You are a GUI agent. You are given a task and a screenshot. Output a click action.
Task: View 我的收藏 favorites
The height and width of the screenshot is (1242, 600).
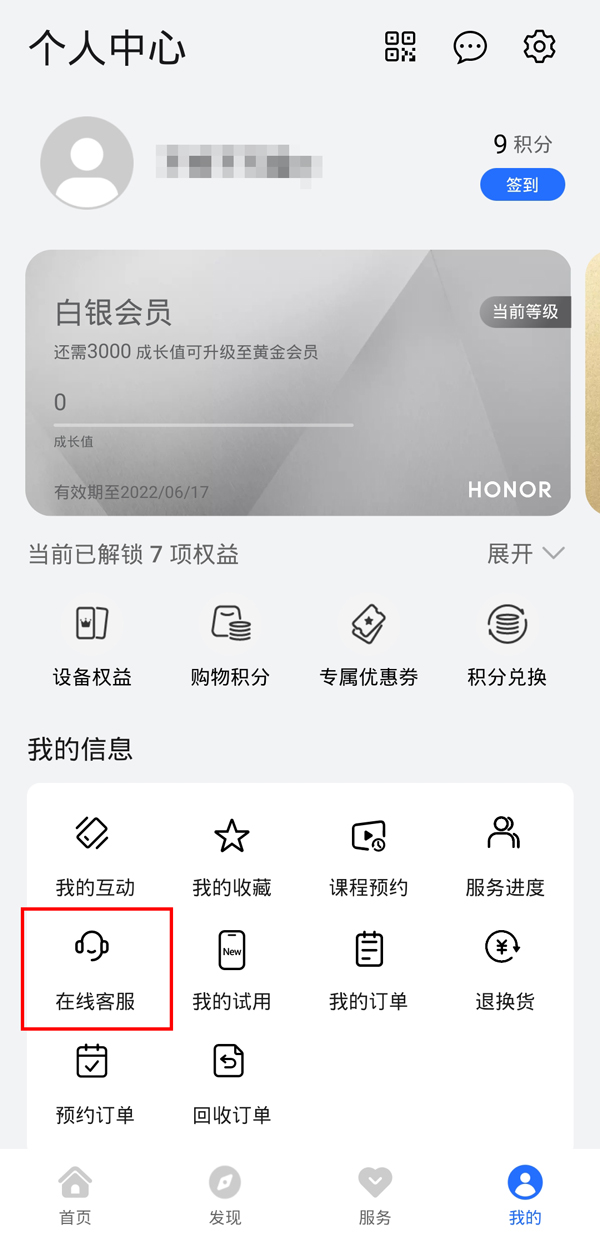(231, 855)
